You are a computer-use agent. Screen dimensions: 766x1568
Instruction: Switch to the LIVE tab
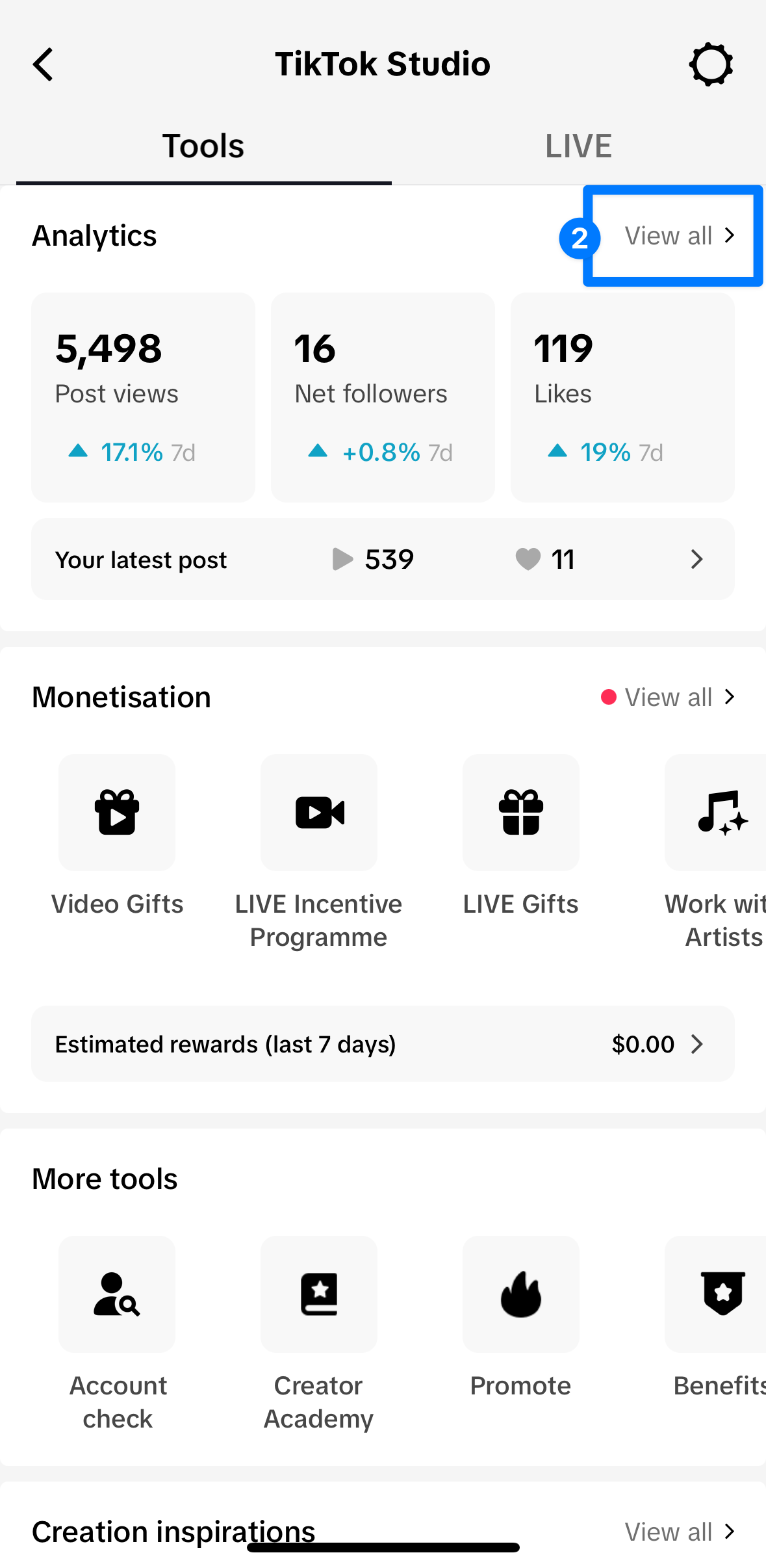pyautogui.click(x=578, y=145)
